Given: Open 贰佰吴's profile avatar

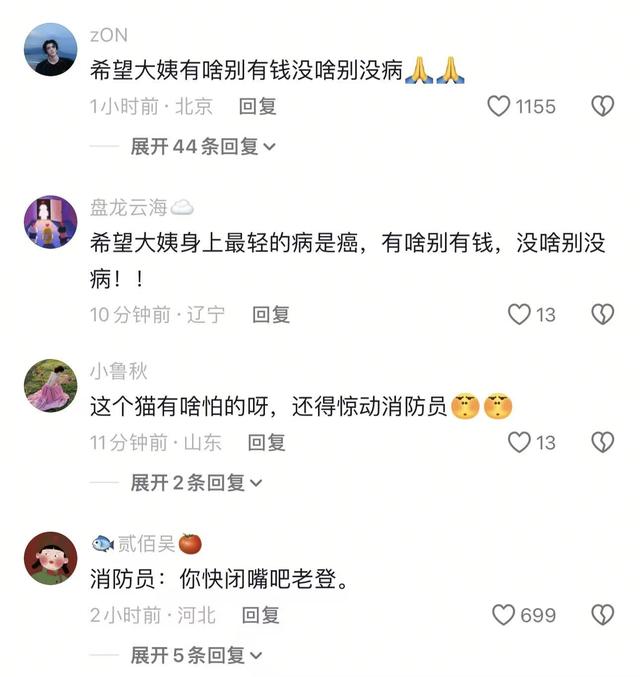Looking at the screenshot, I should pyautogui.click(x=50, y=558).
